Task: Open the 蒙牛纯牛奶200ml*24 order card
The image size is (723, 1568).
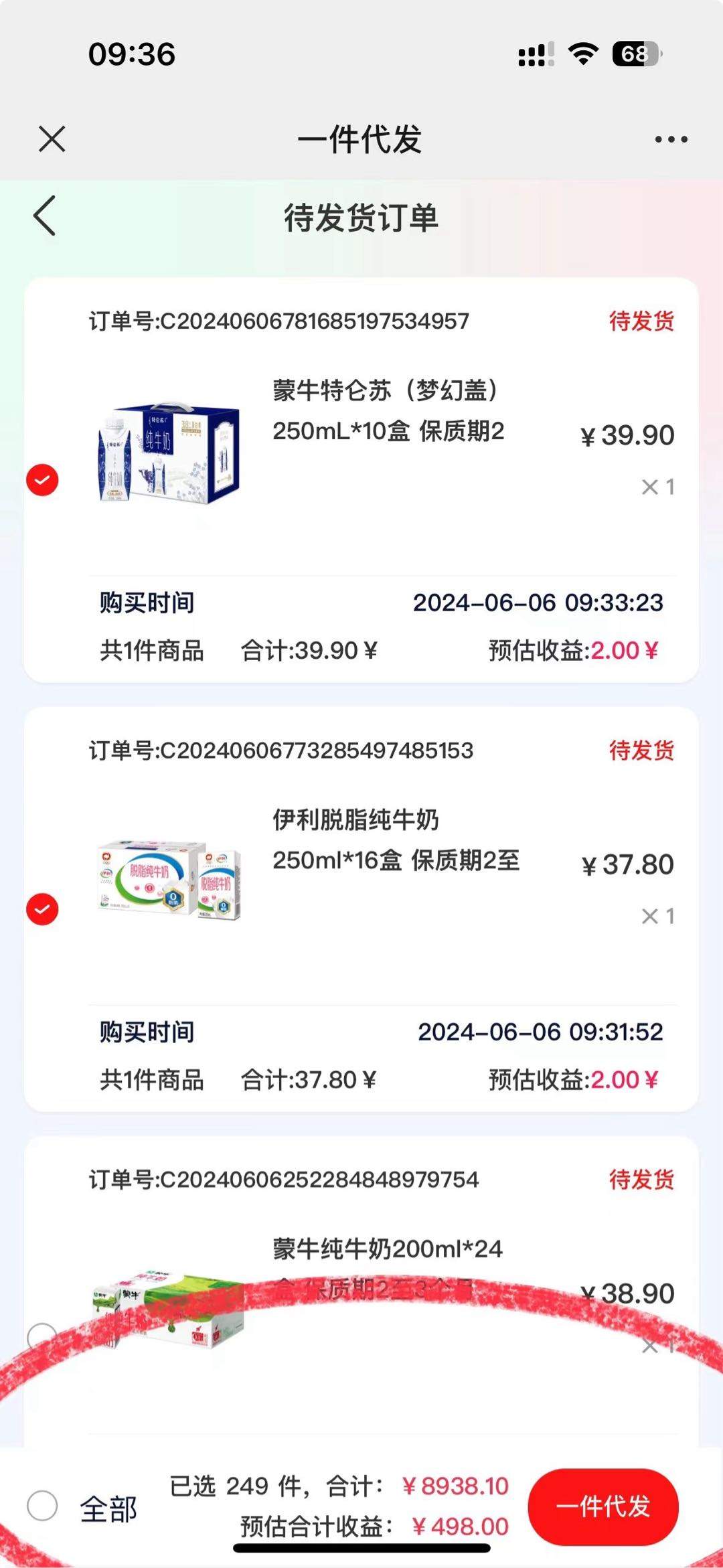Action: pyautogui.click(x=387, y=1249)
